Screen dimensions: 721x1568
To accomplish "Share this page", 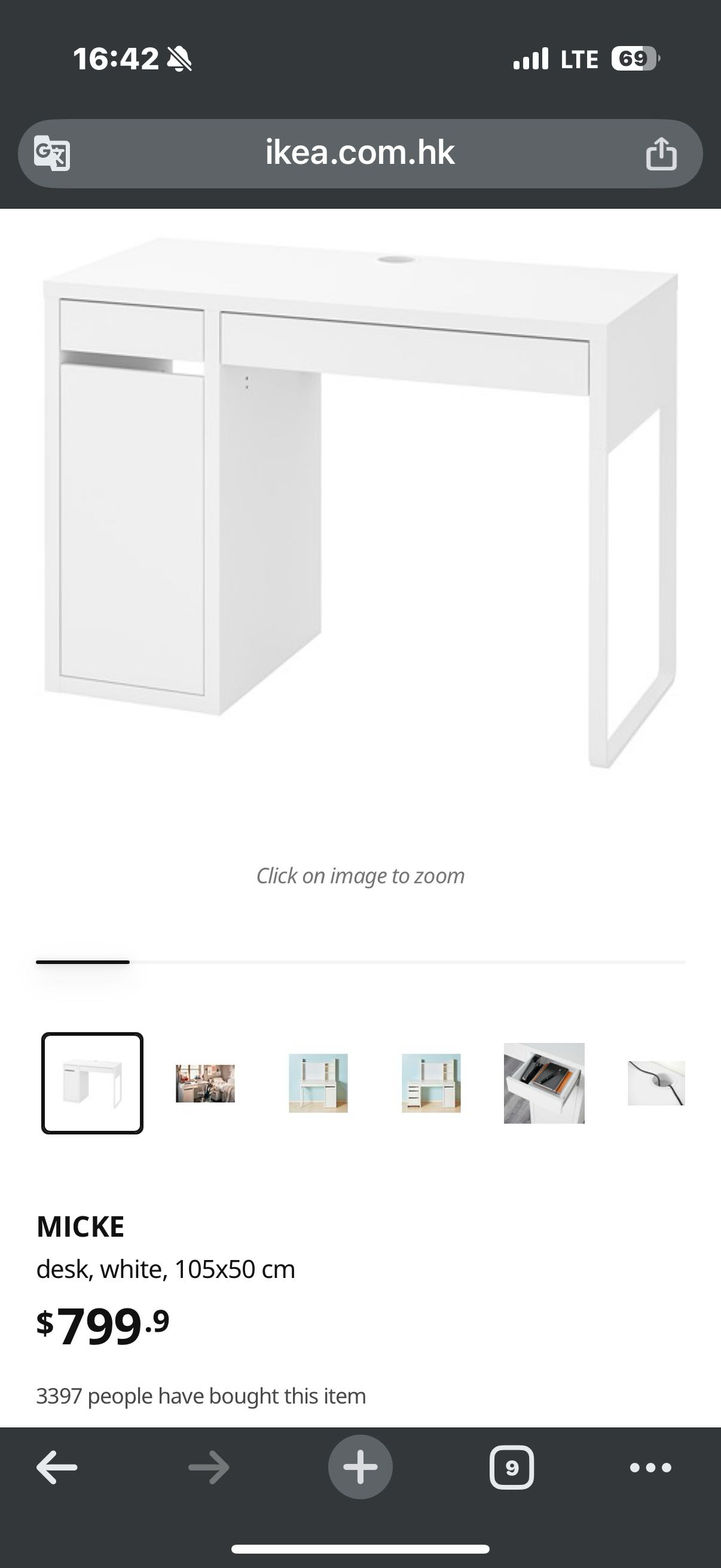I will [661, 153].
